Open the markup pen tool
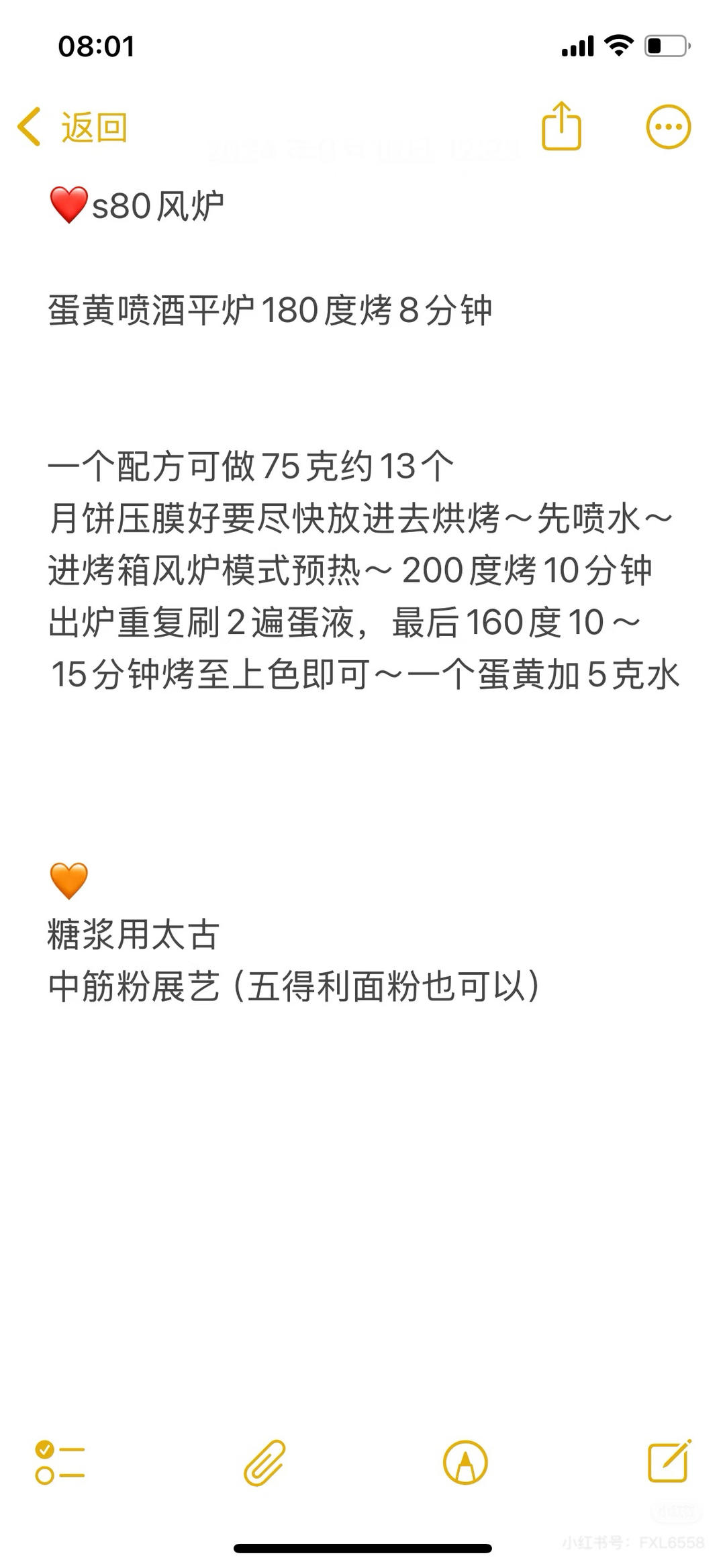 [x=465, y=1462]
